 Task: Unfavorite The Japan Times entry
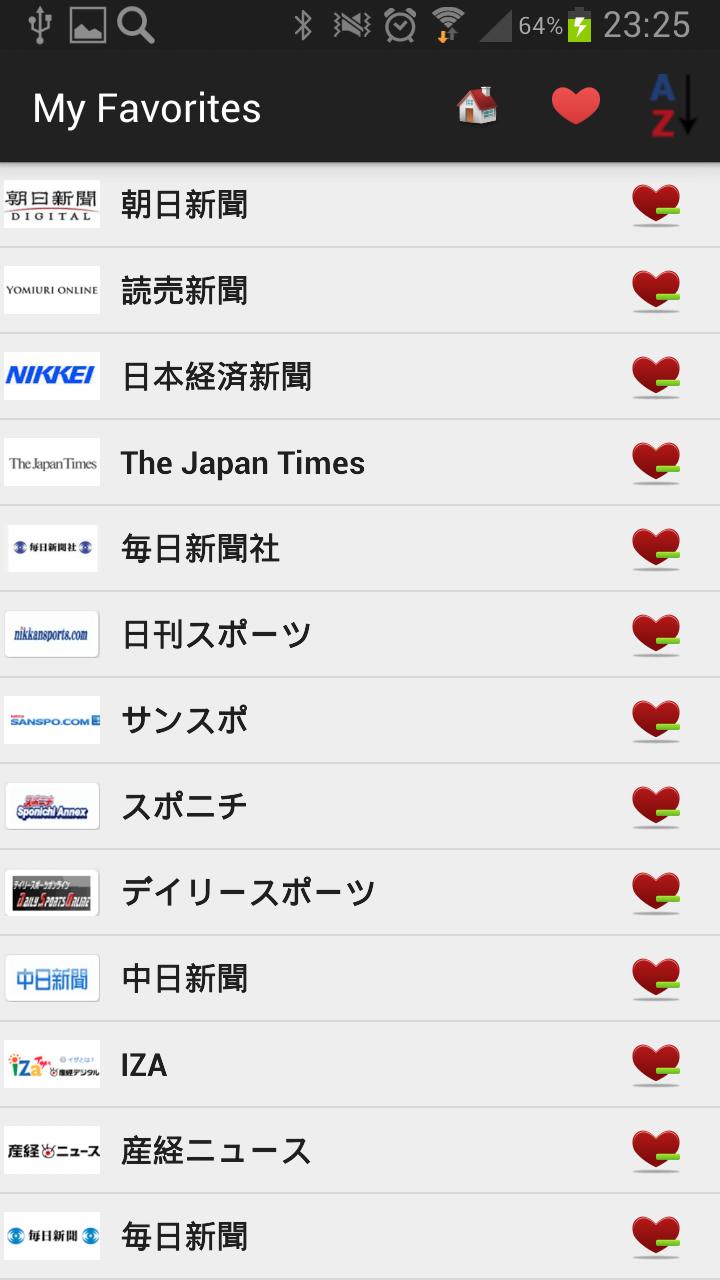(x=655, y=462)
